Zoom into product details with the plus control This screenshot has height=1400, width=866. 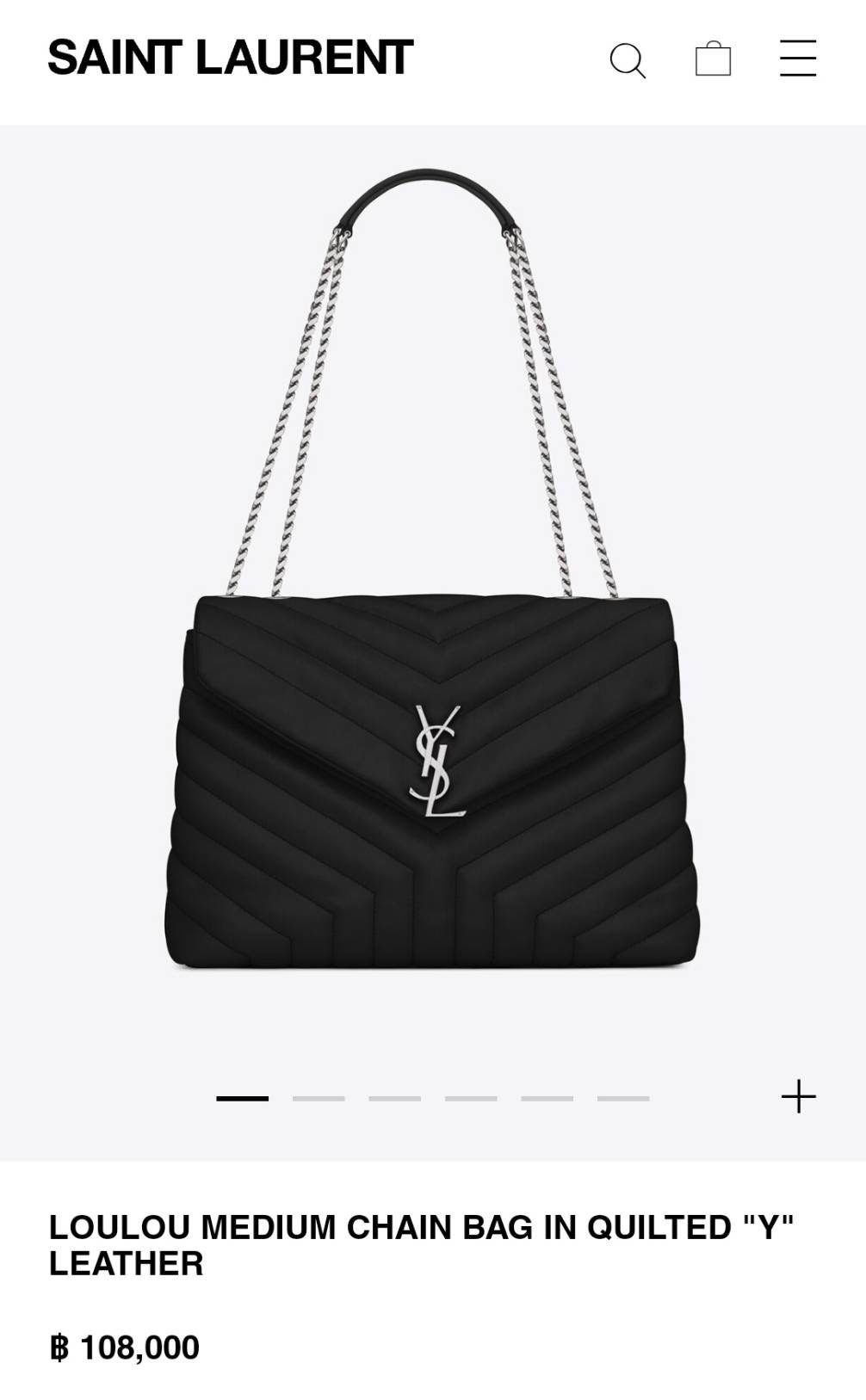(x=799, y=1095)
